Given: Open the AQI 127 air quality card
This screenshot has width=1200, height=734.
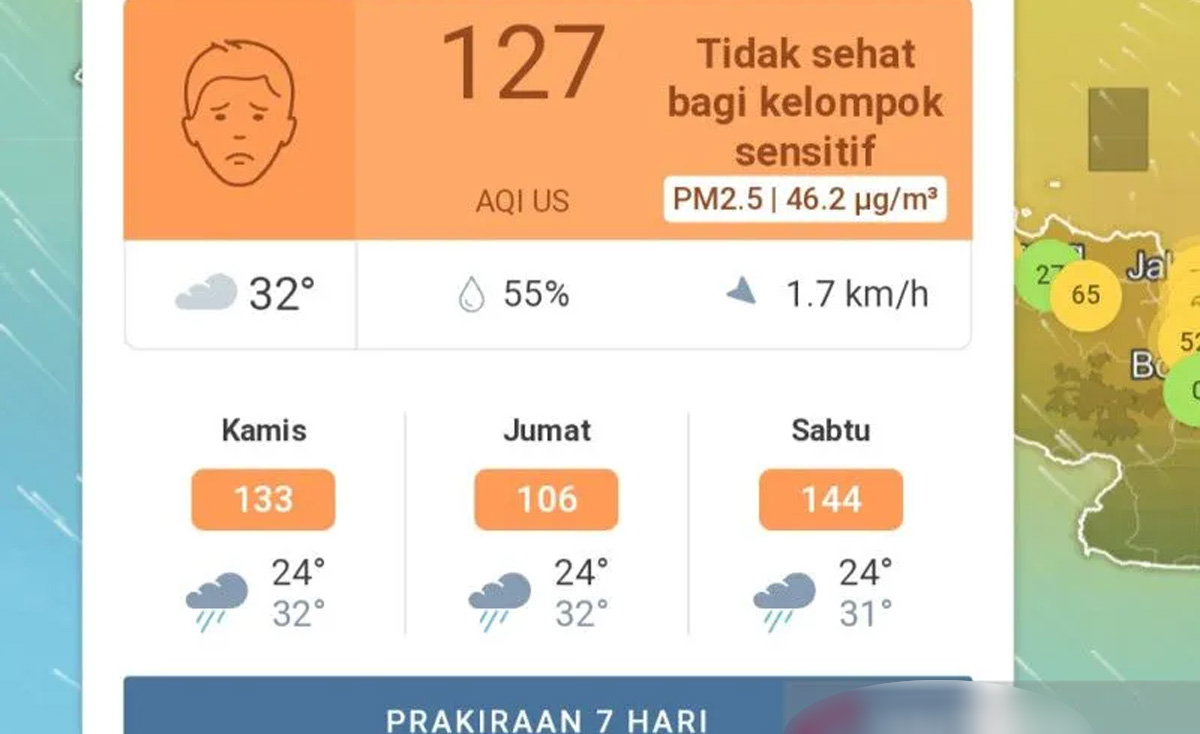Looking at the screenshot, I should point(547,120).
